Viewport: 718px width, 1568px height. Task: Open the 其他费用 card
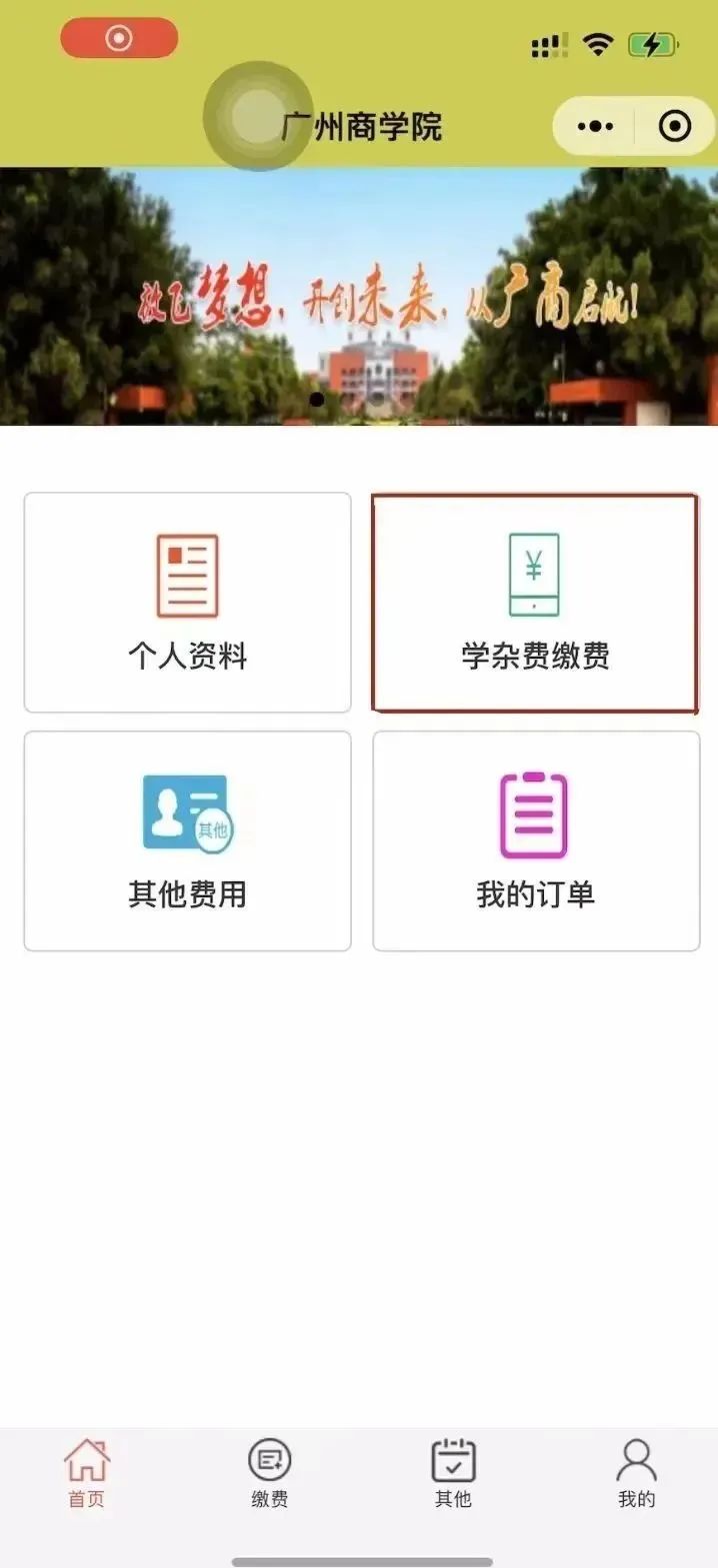[x=187, y=840]
